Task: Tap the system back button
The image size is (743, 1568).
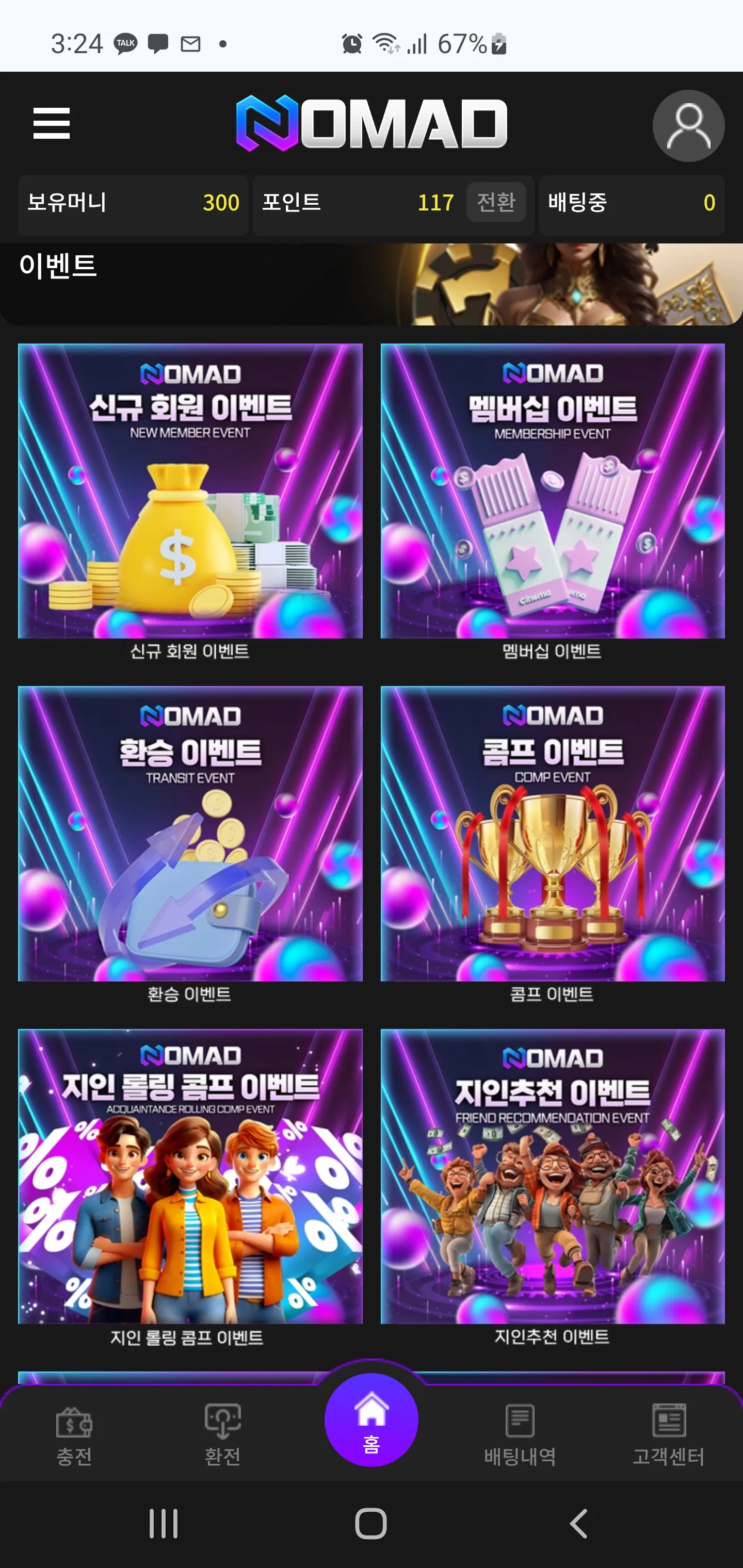Action: (578, 1524)
